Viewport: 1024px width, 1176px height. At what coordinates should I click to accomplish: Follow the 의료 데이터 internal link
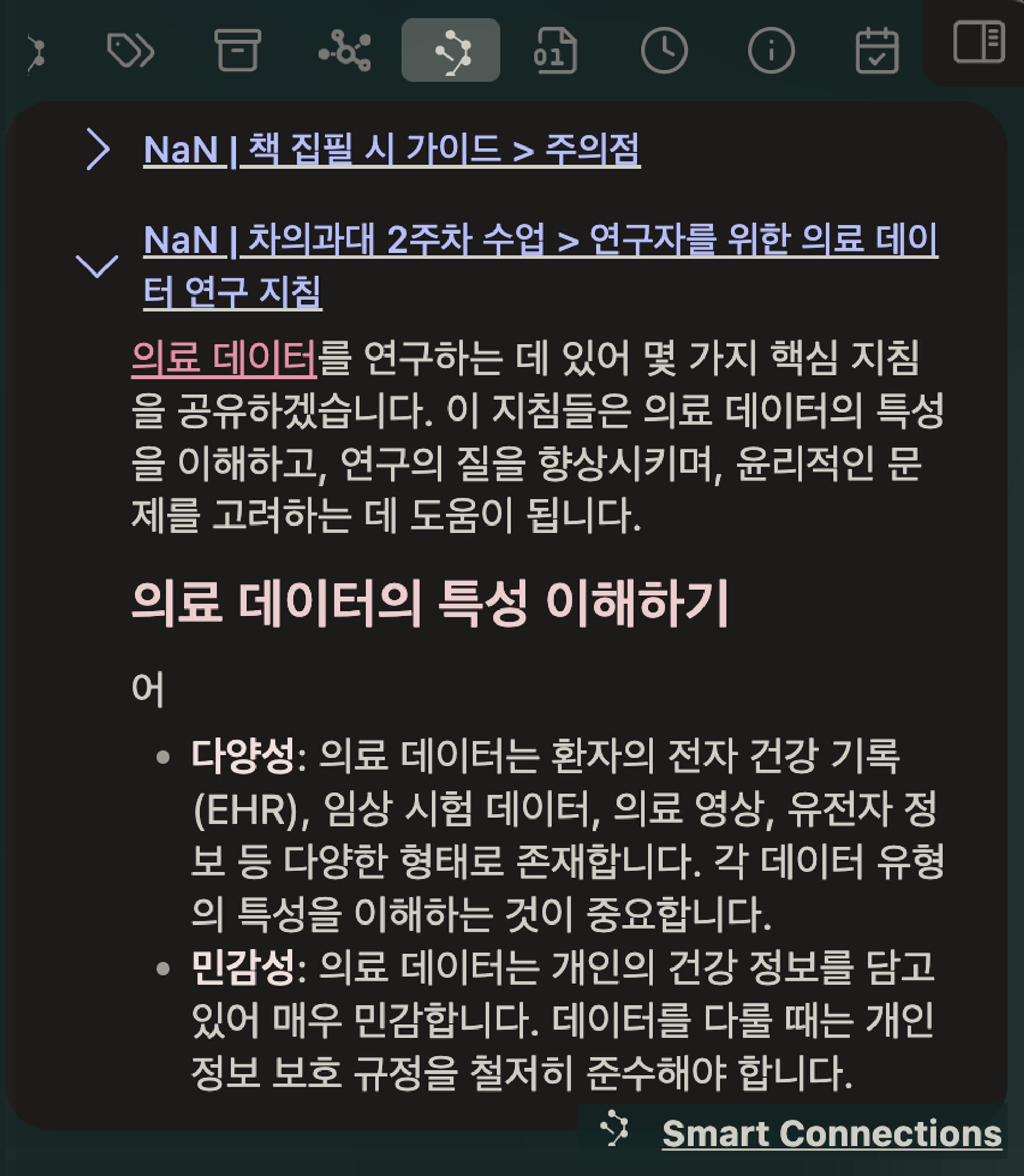point(224,358)
